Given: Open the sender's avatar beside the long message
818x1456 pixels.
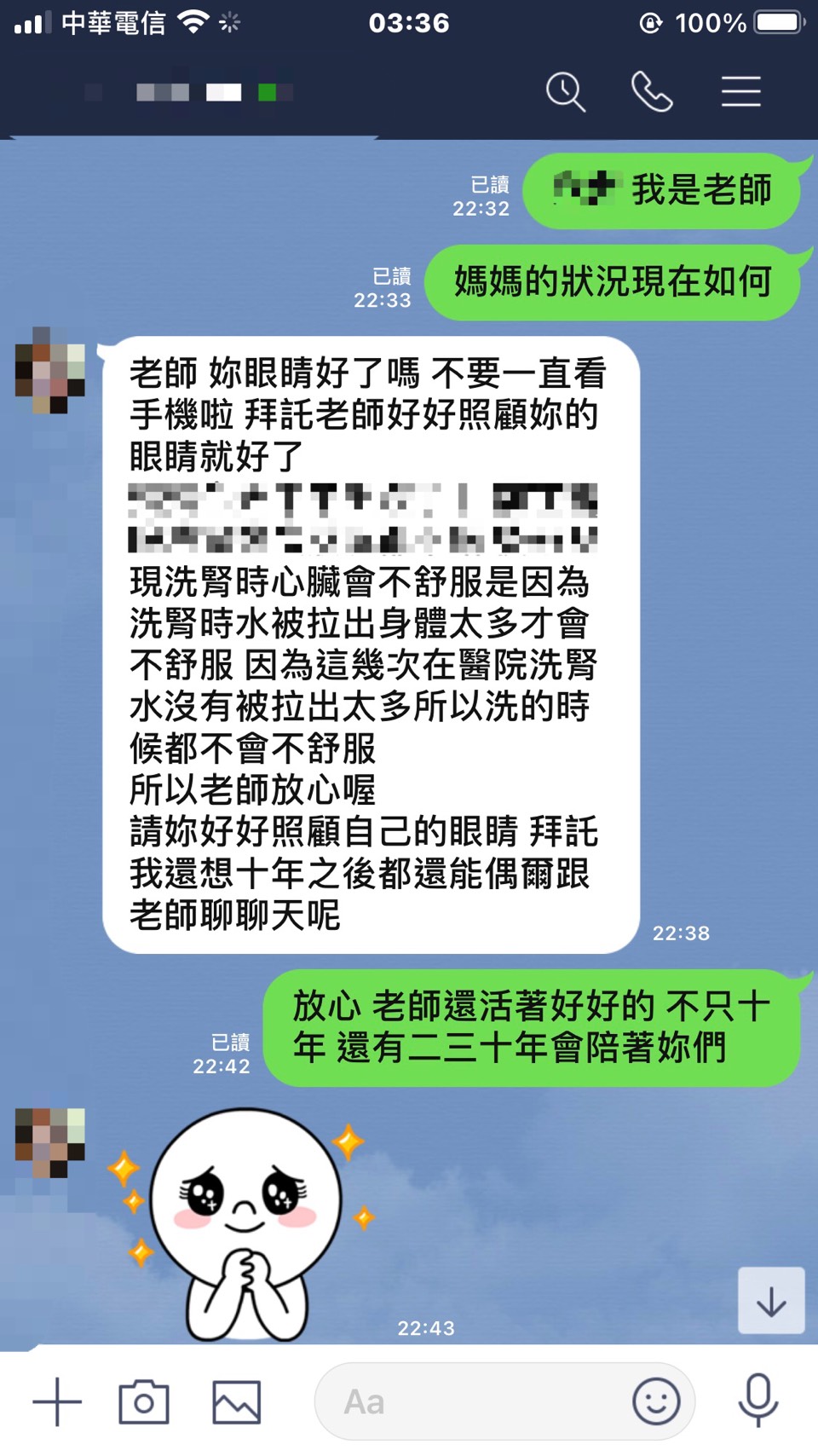Looking at the screenshot, I should click(50, 370).
